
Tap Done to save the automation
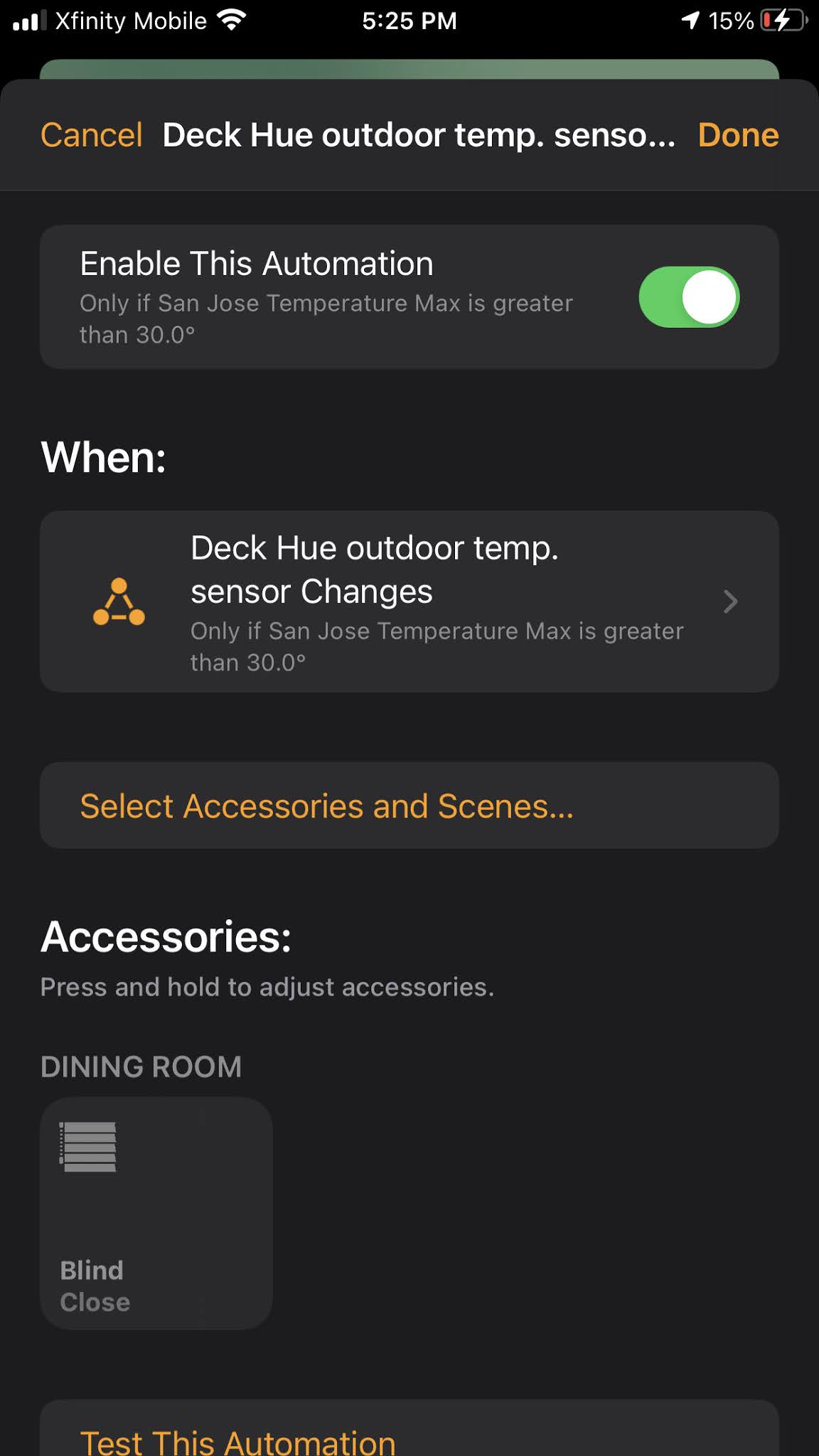[738, 135]
